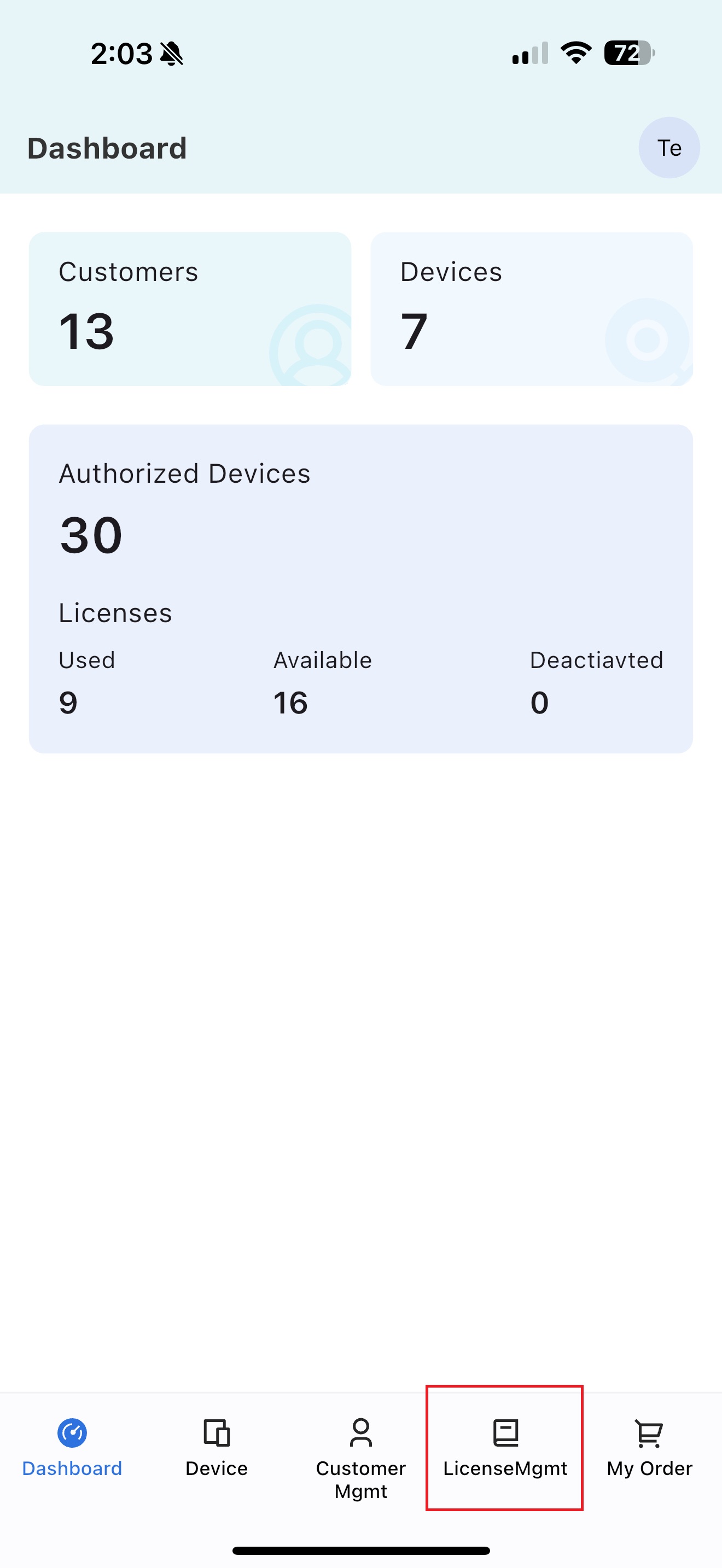Open the Customers card
Screen dimensions: 722x1568
point(190,308)
